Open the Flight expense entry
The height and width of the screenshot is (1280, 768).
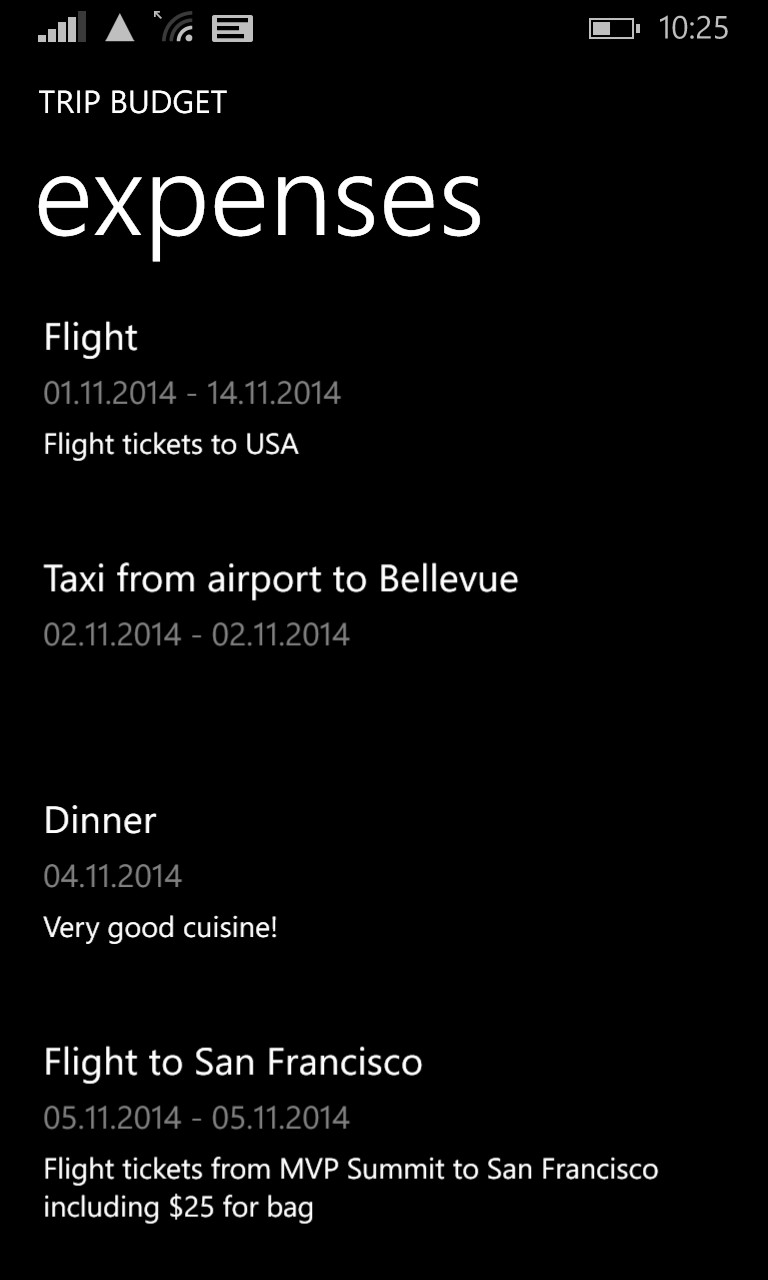[92, 338]
